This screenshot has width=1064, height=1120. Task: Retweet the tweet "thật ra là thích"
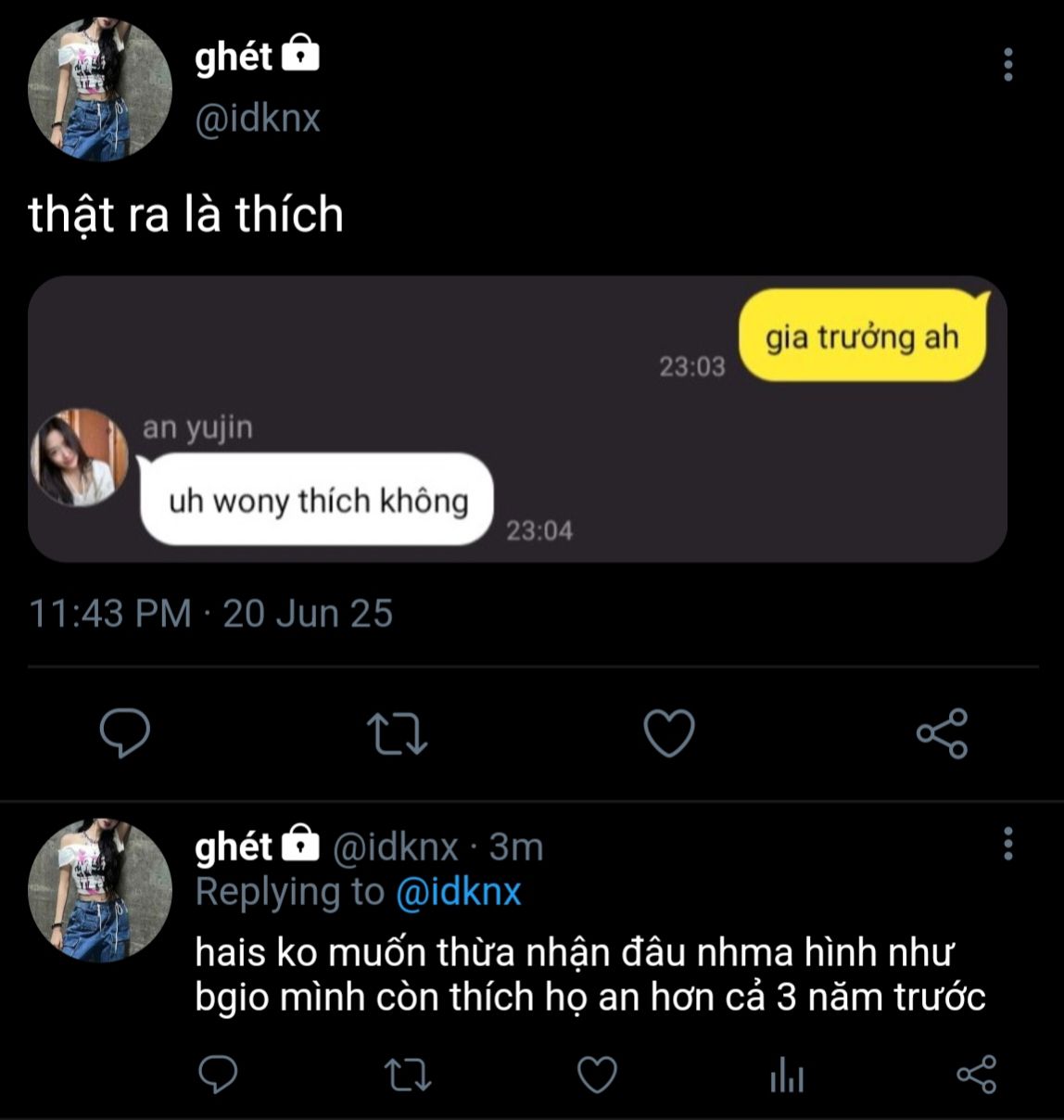397,733
